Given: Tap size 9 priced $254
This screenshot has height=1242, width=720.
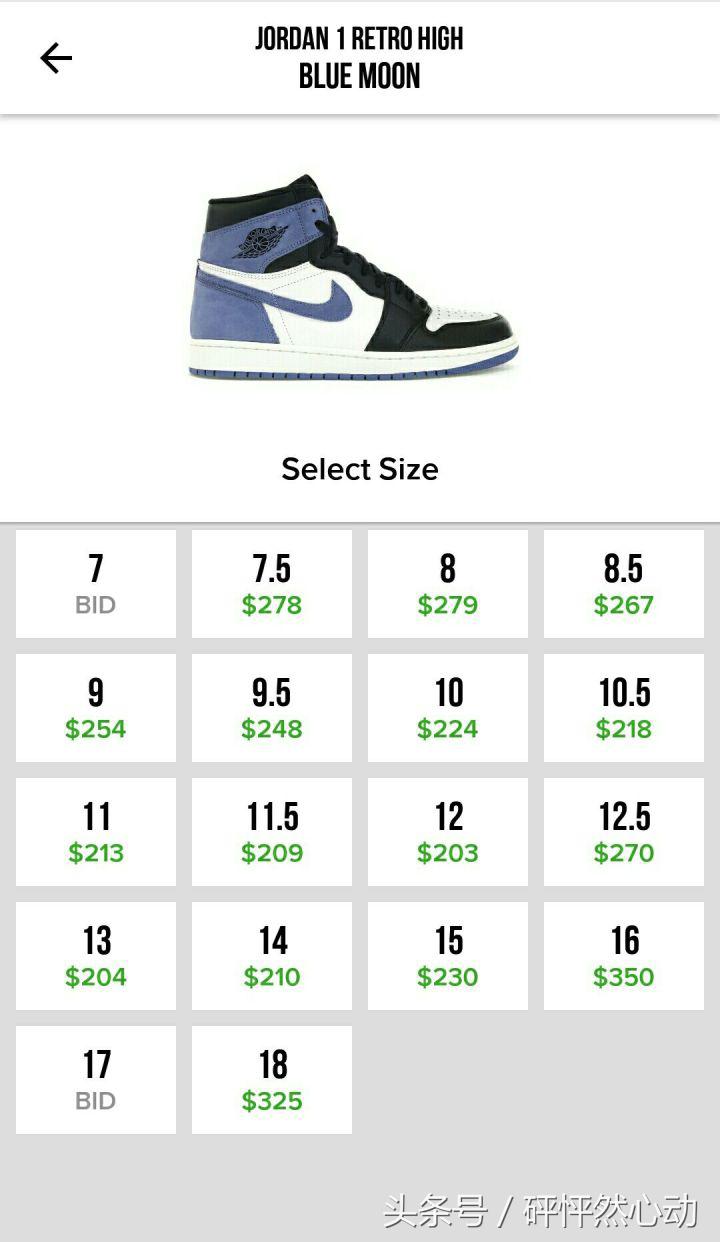Looking at the screenshot, I should 96,708.
